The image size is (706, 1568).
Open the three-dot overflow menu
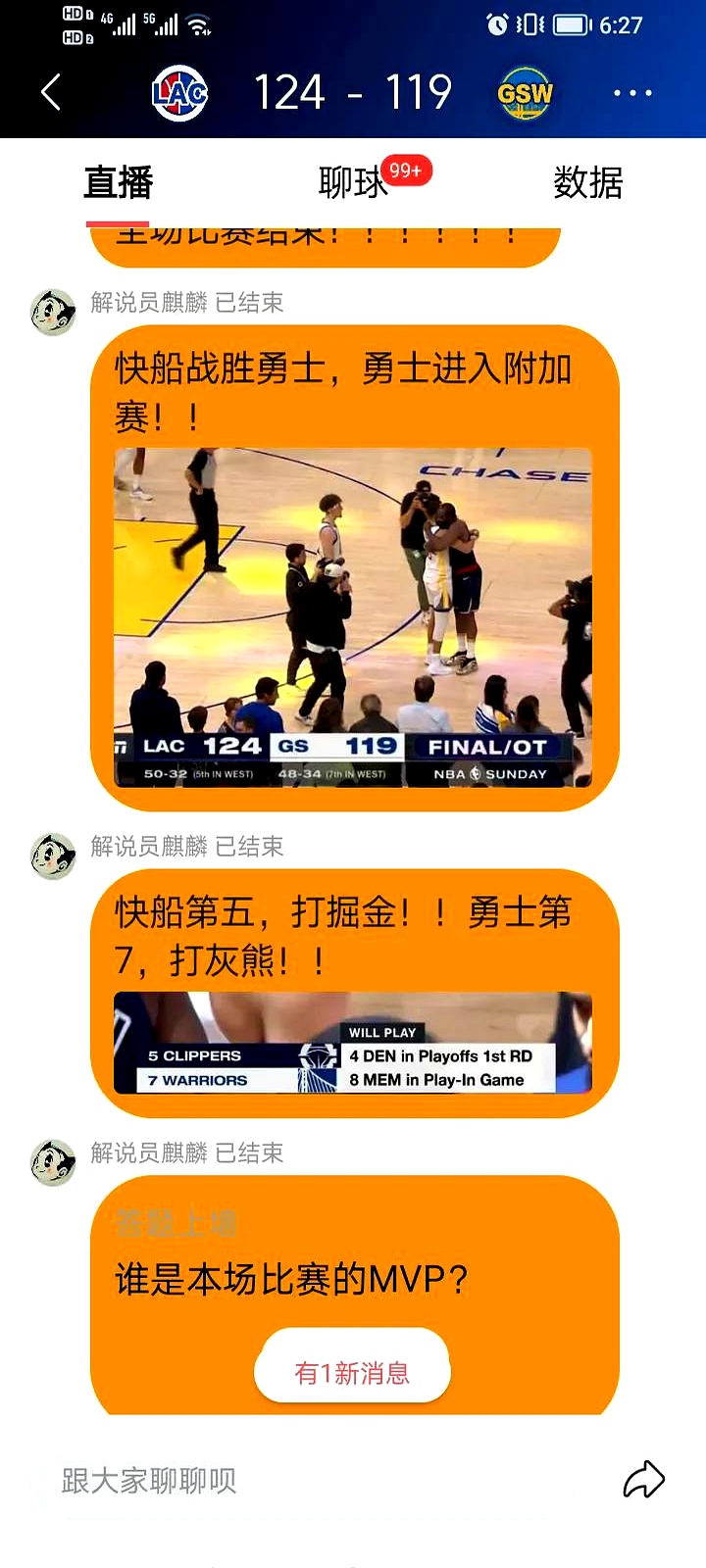(x=632, y=93)
